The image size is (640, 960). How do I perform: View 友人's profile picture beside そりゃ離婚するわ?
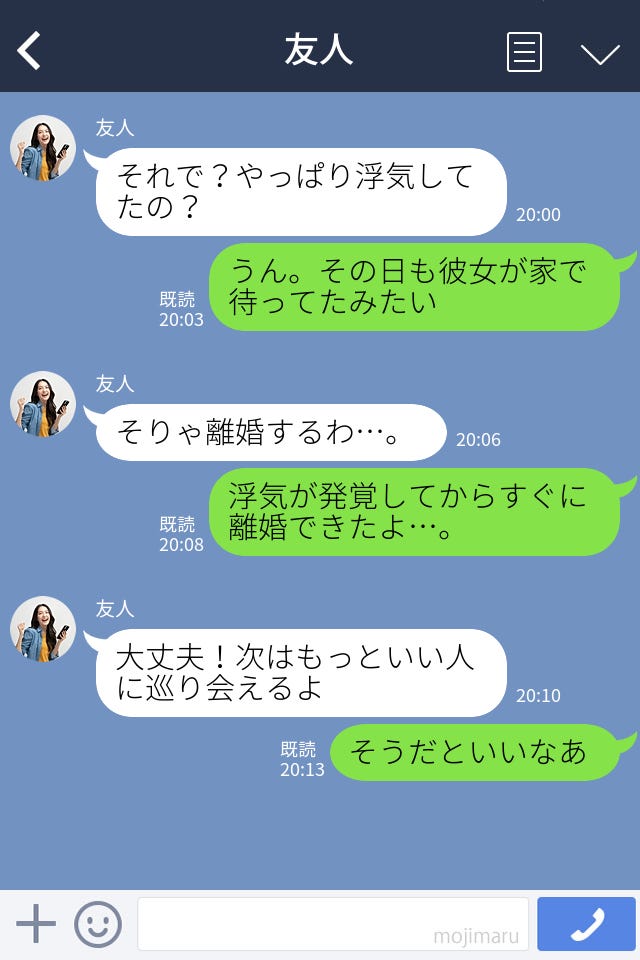pos(43,404)
